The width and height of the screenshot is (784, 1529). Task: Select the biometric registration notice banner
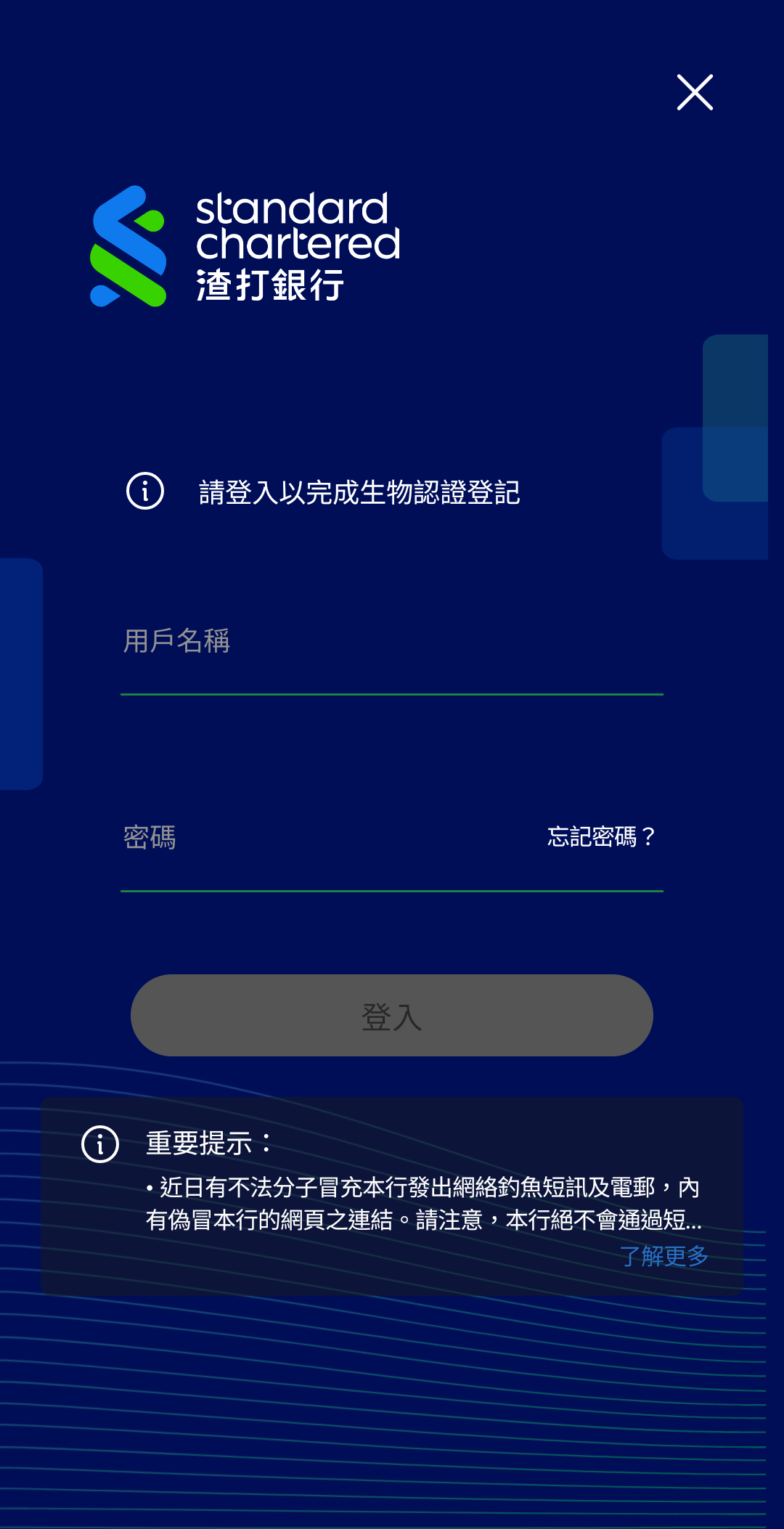(327, 491)
